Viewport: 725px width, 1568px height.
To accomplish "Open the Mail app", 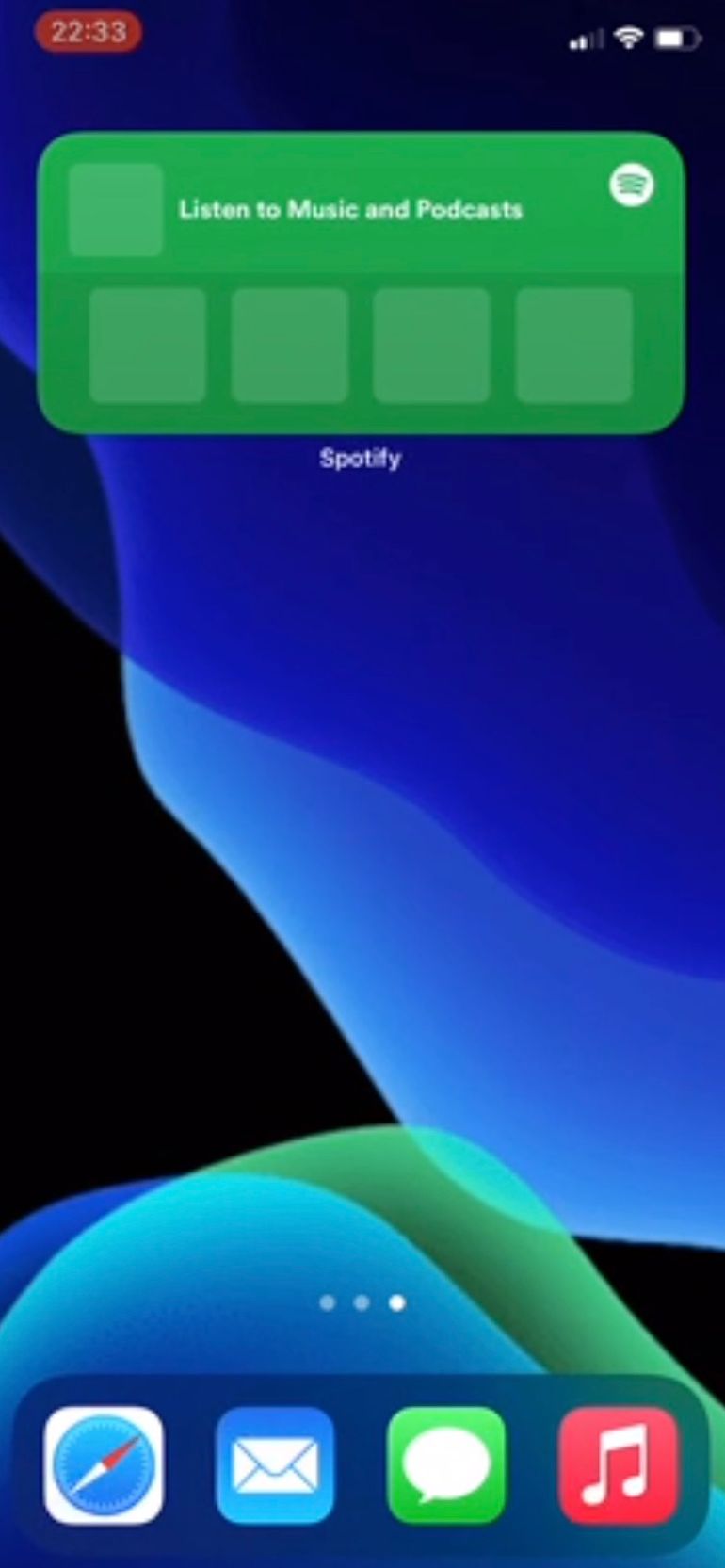I will coord(275,1464).
